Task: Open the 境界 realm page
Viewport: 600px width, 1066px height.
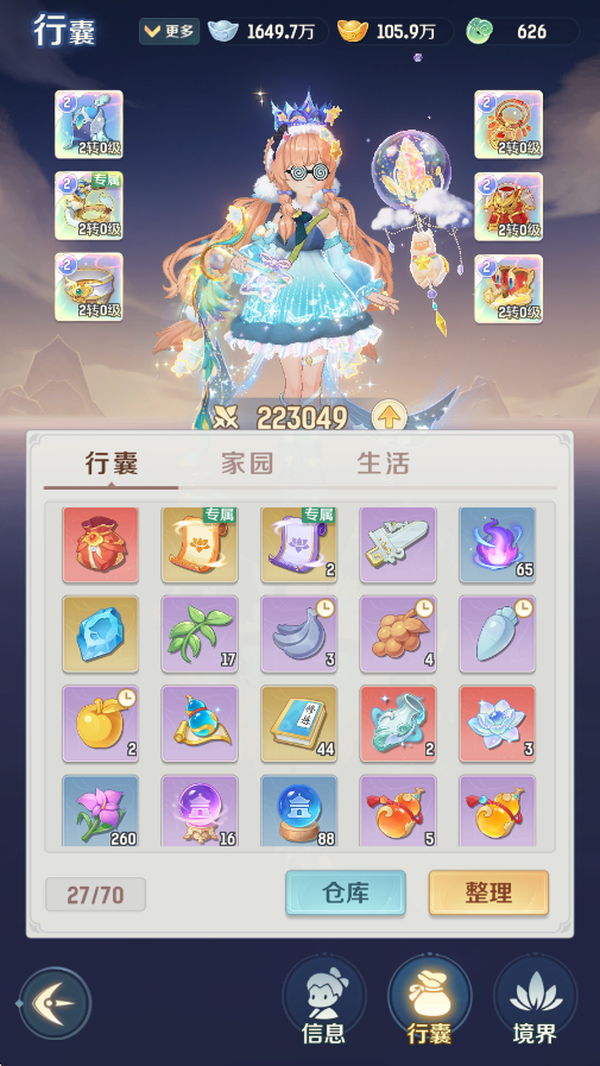Action: (534, 1003)
